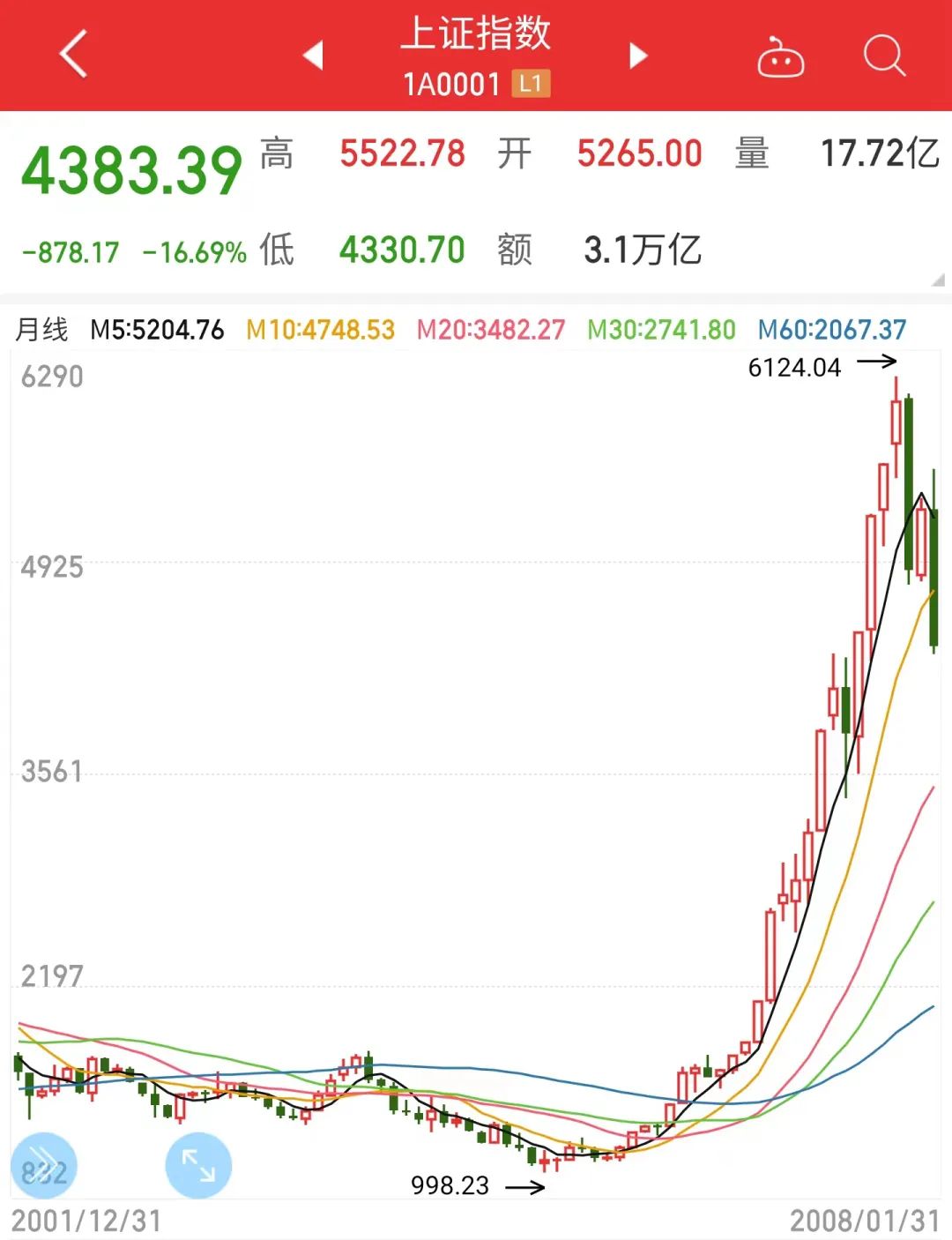Toggle the M30 moving average line
The width and height of the screenshot is (952, 1240).
[661, 328]
